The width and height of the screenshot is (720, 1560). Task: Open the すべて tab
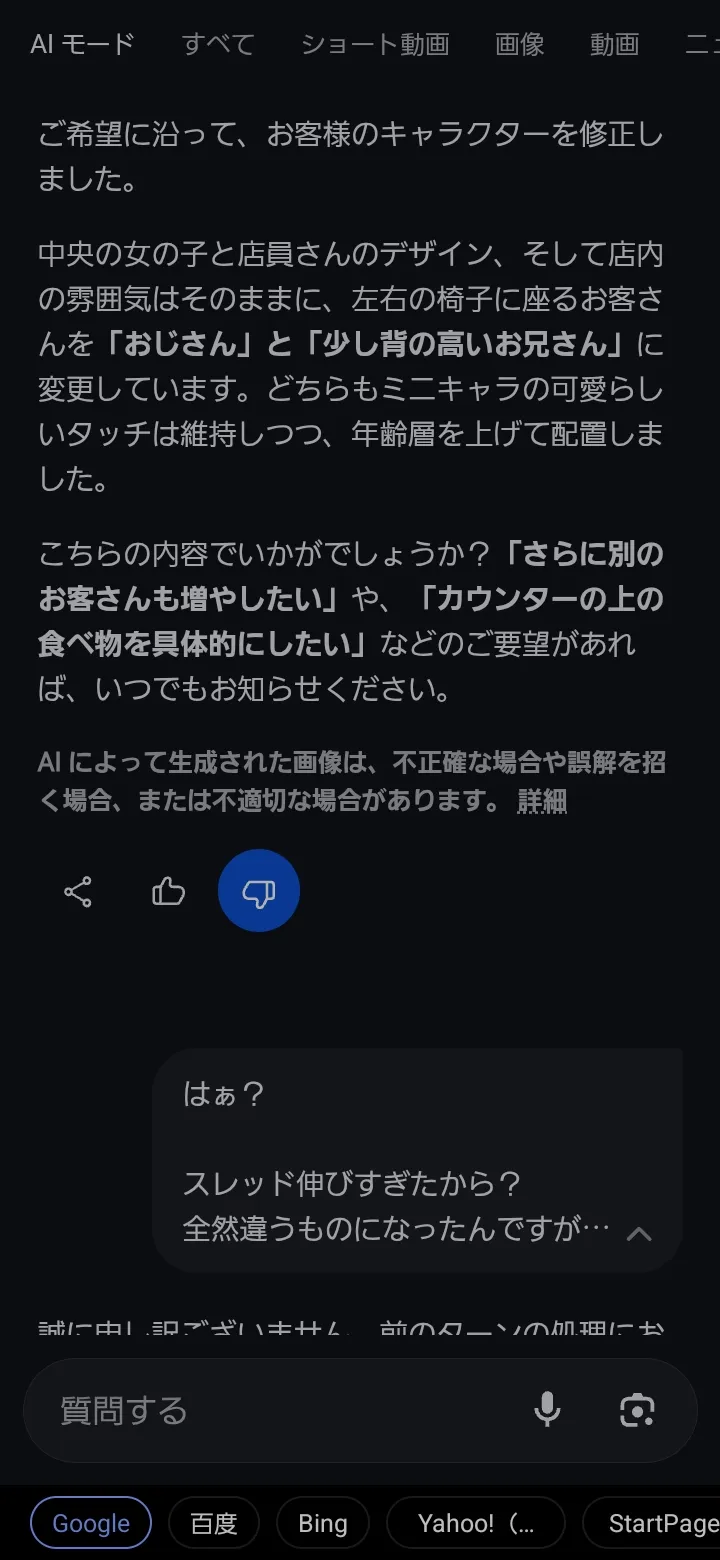(x=218, y=44)
